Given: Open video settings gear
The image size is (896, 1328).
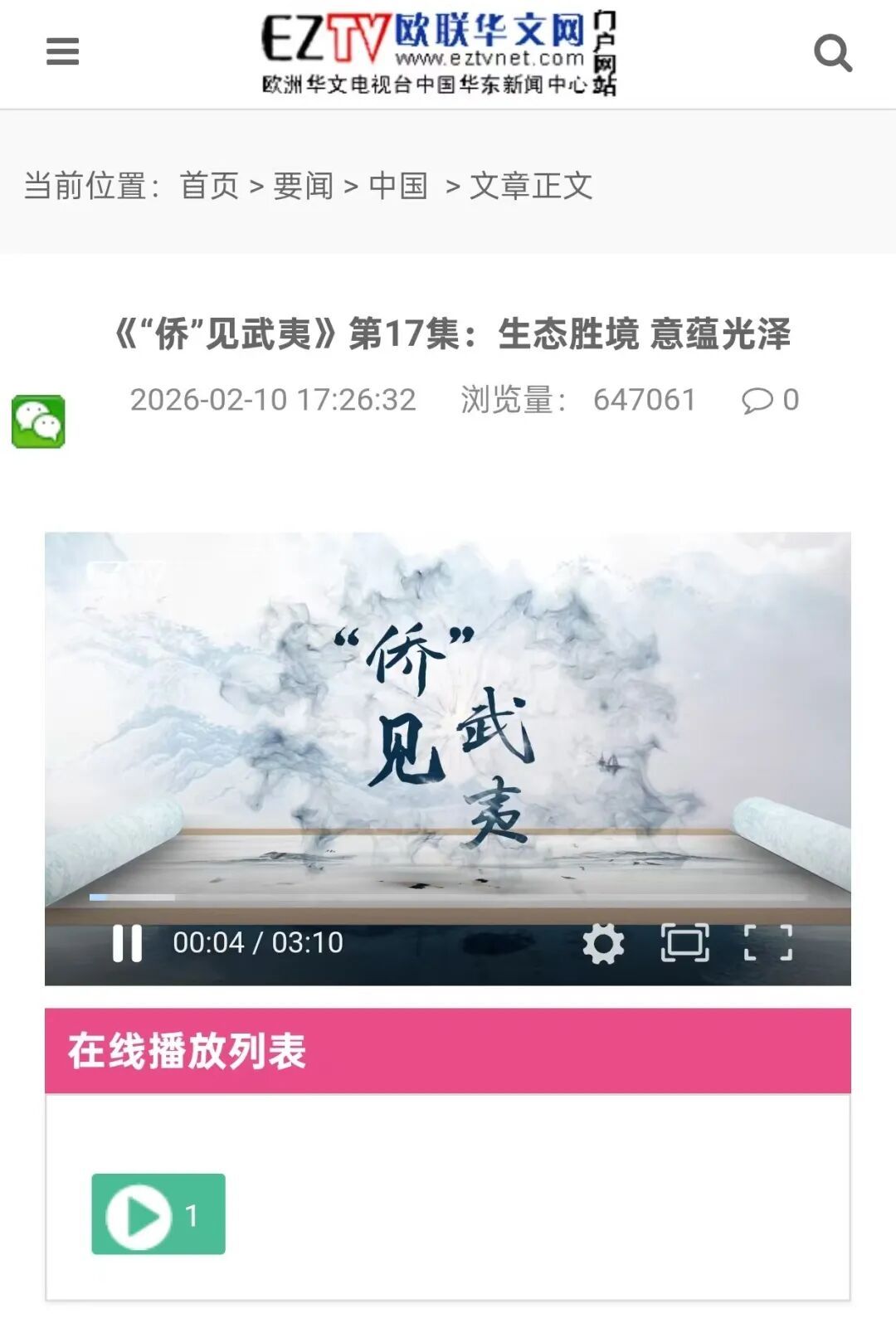Looking at the screenshot, I should click(x=603, y=944).
